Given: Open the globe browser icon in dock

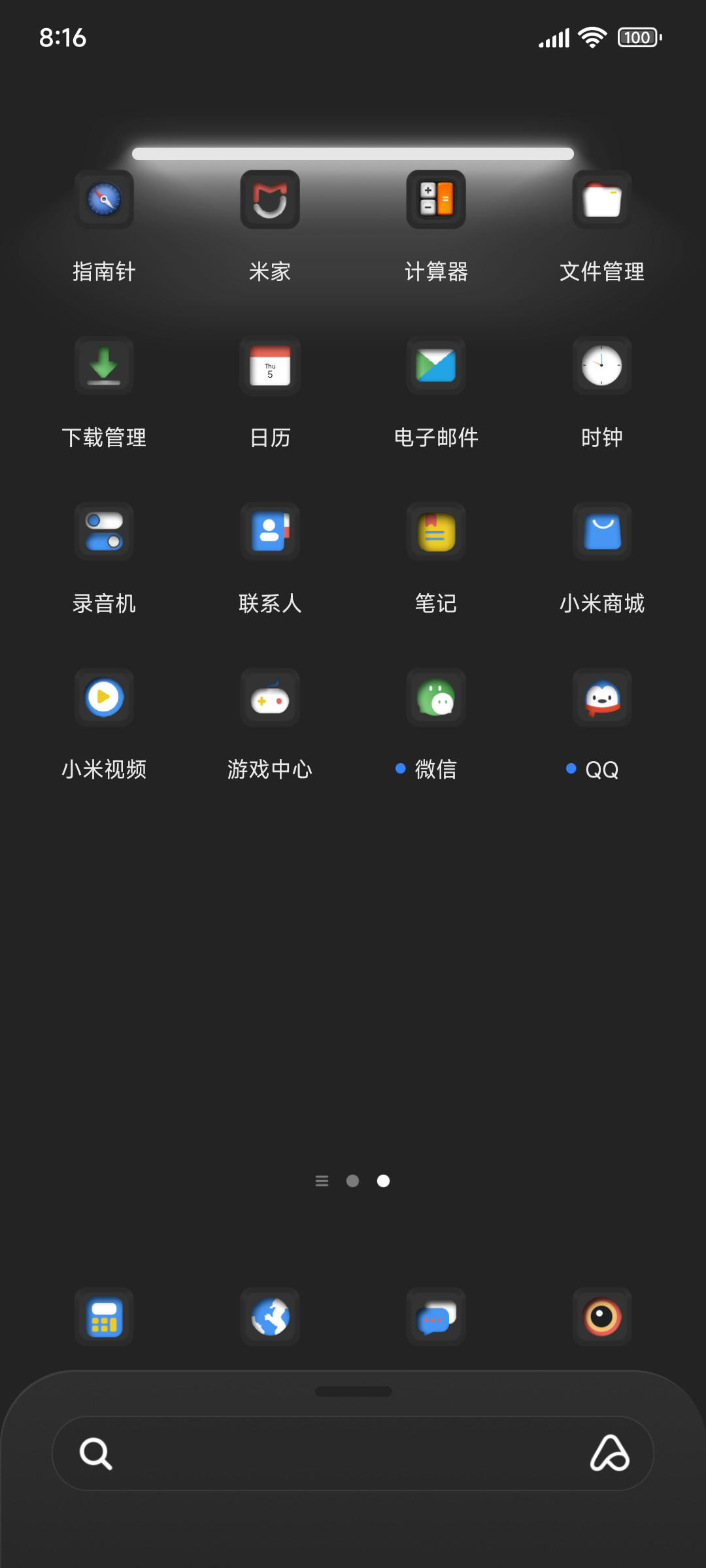Looking at the screenshot, I should click(x=270, y=1317).
